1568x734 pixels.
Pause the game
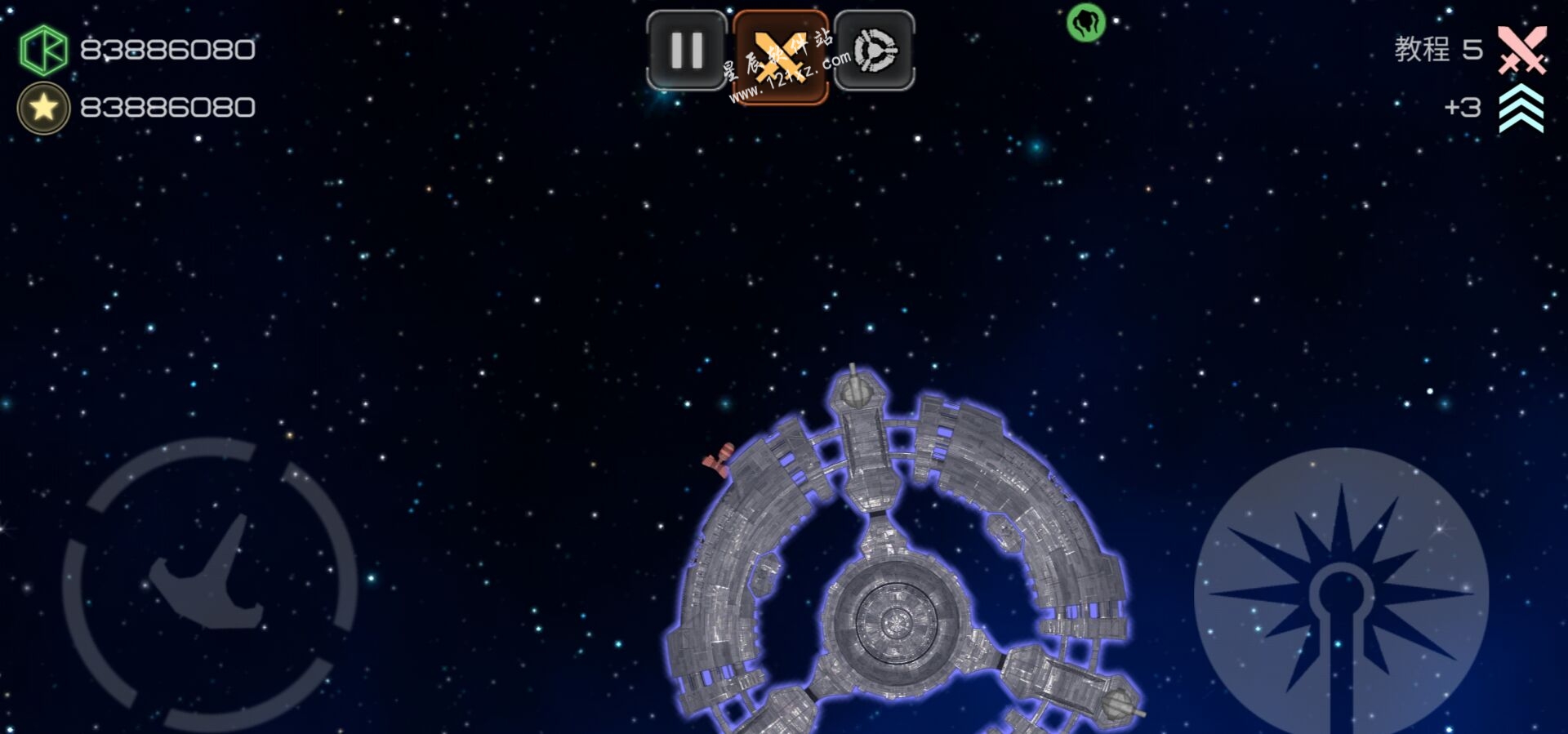pos(687,51)
